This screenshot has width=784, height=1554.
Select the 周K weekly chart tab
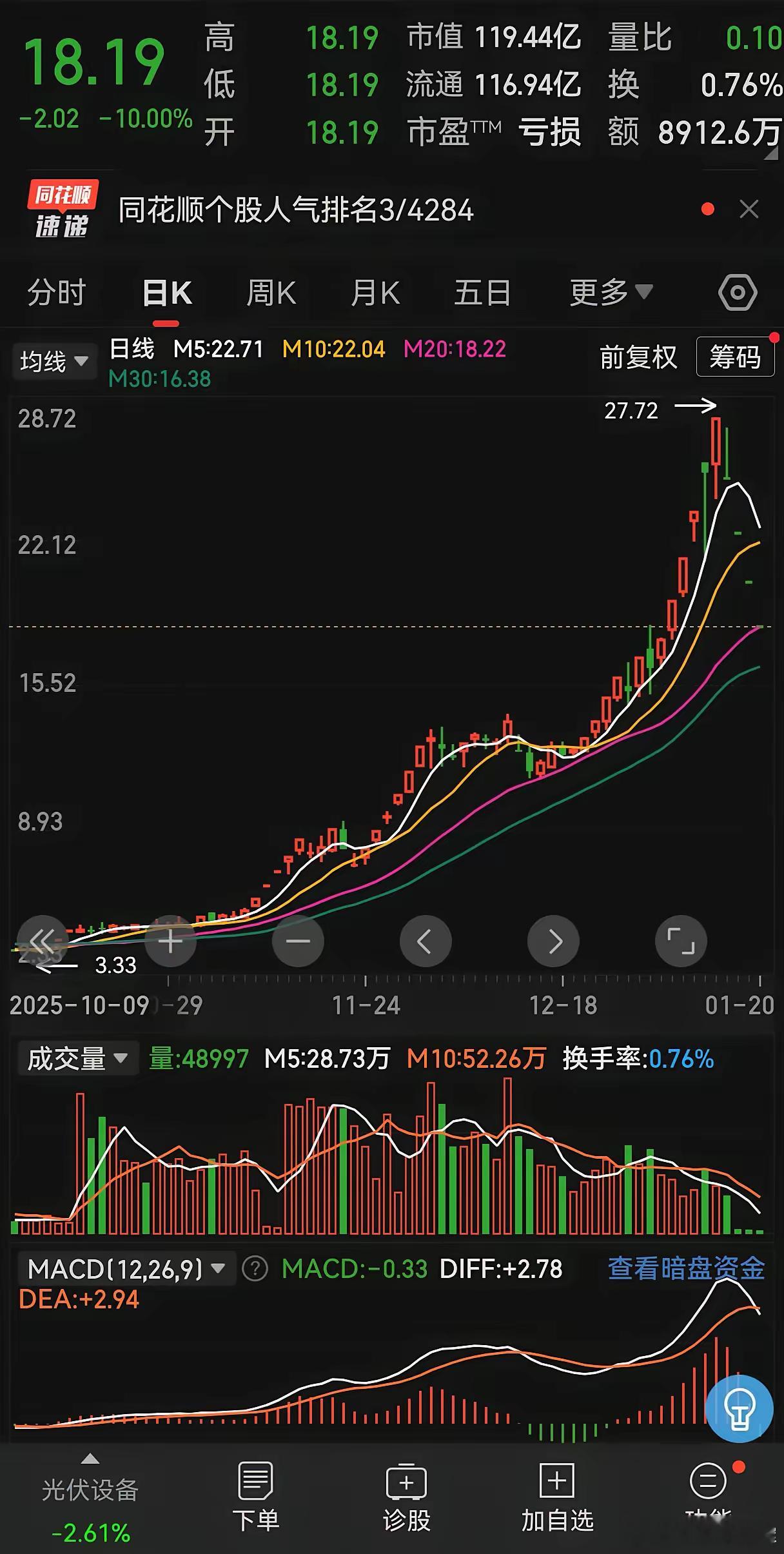pos(271,293)
